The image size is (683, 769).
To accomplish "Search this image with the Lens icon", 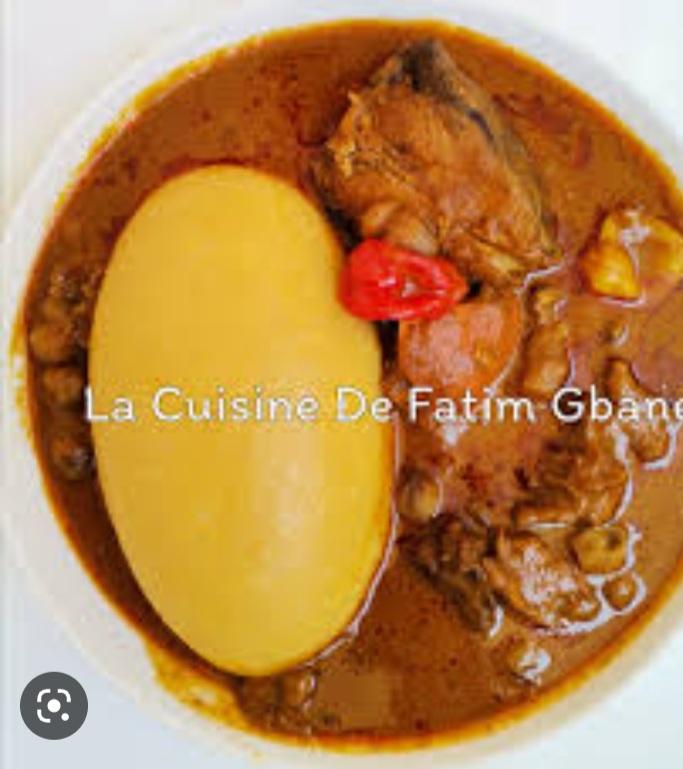I will pos(53,706).
